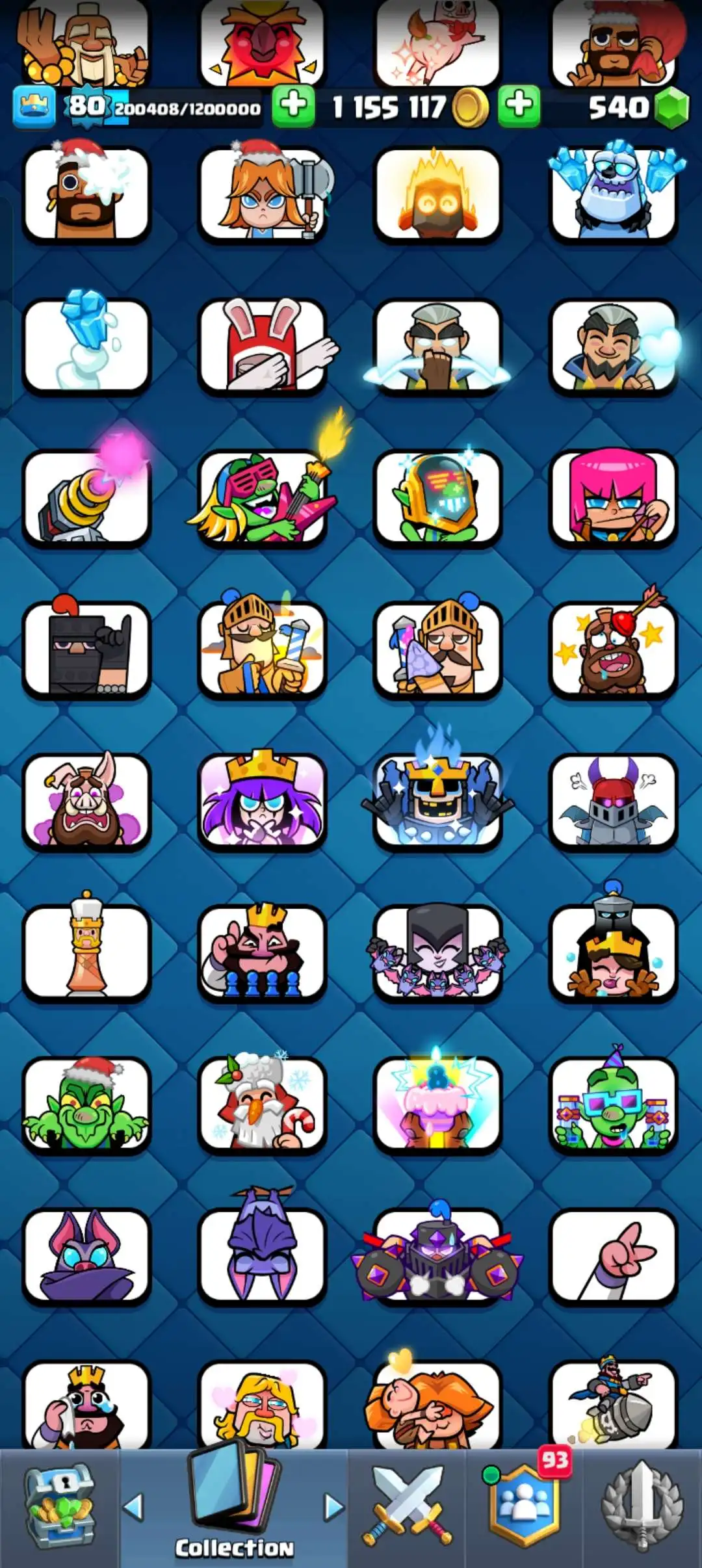
Task: Select the bunny ears dabbing emote
Action: click(263, 346)
